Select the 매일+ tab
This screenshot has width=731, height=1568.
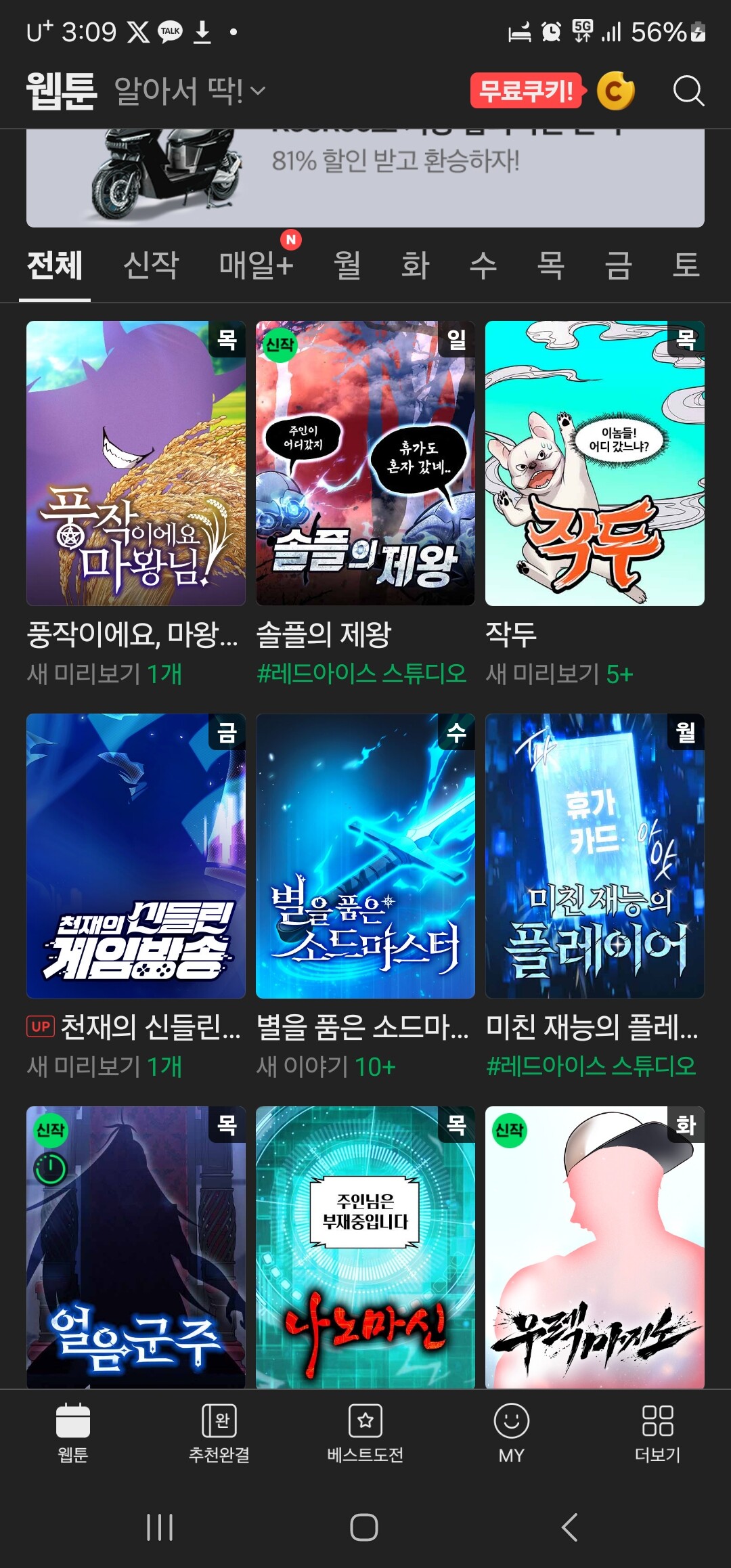pos(256,265)
